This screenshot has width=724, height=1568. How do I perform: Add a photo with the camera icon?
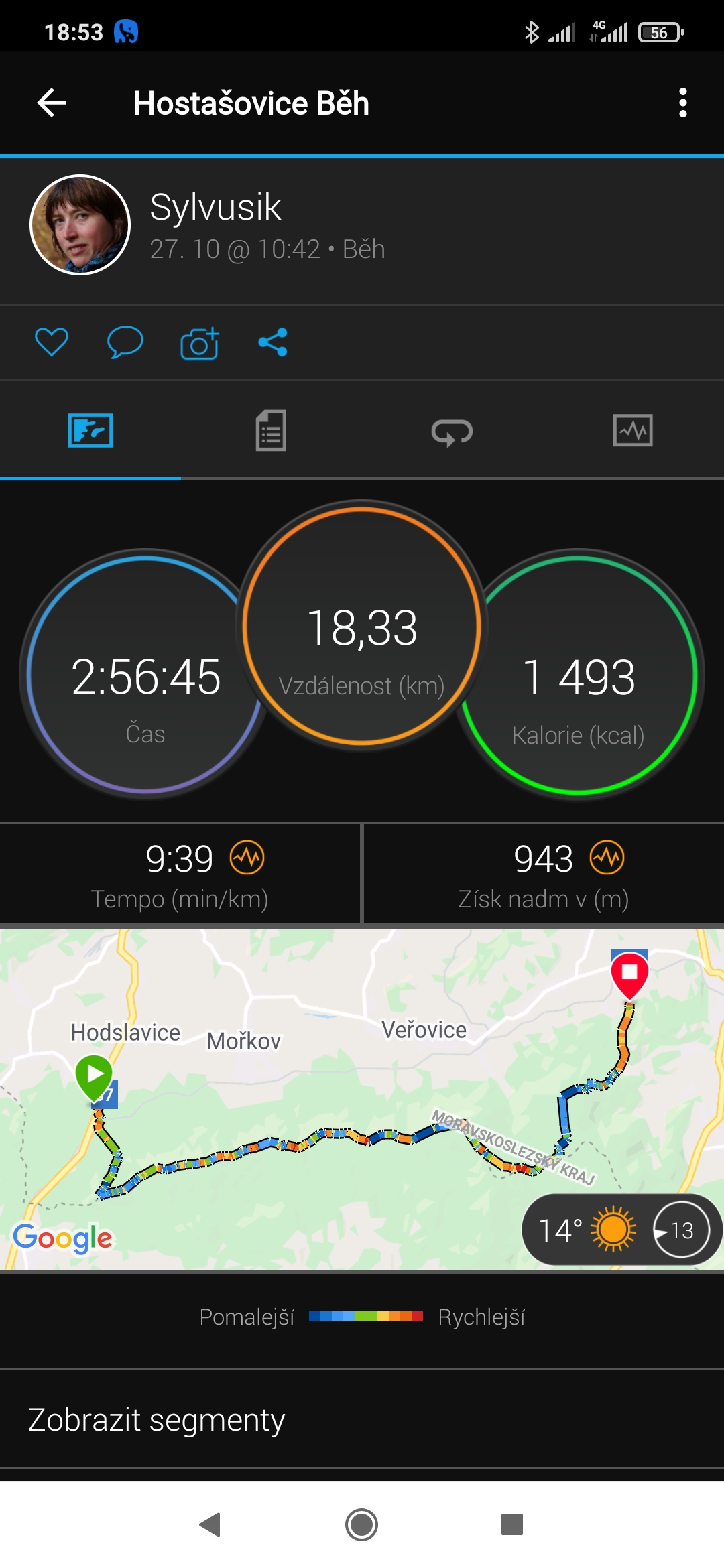point(200,343)
